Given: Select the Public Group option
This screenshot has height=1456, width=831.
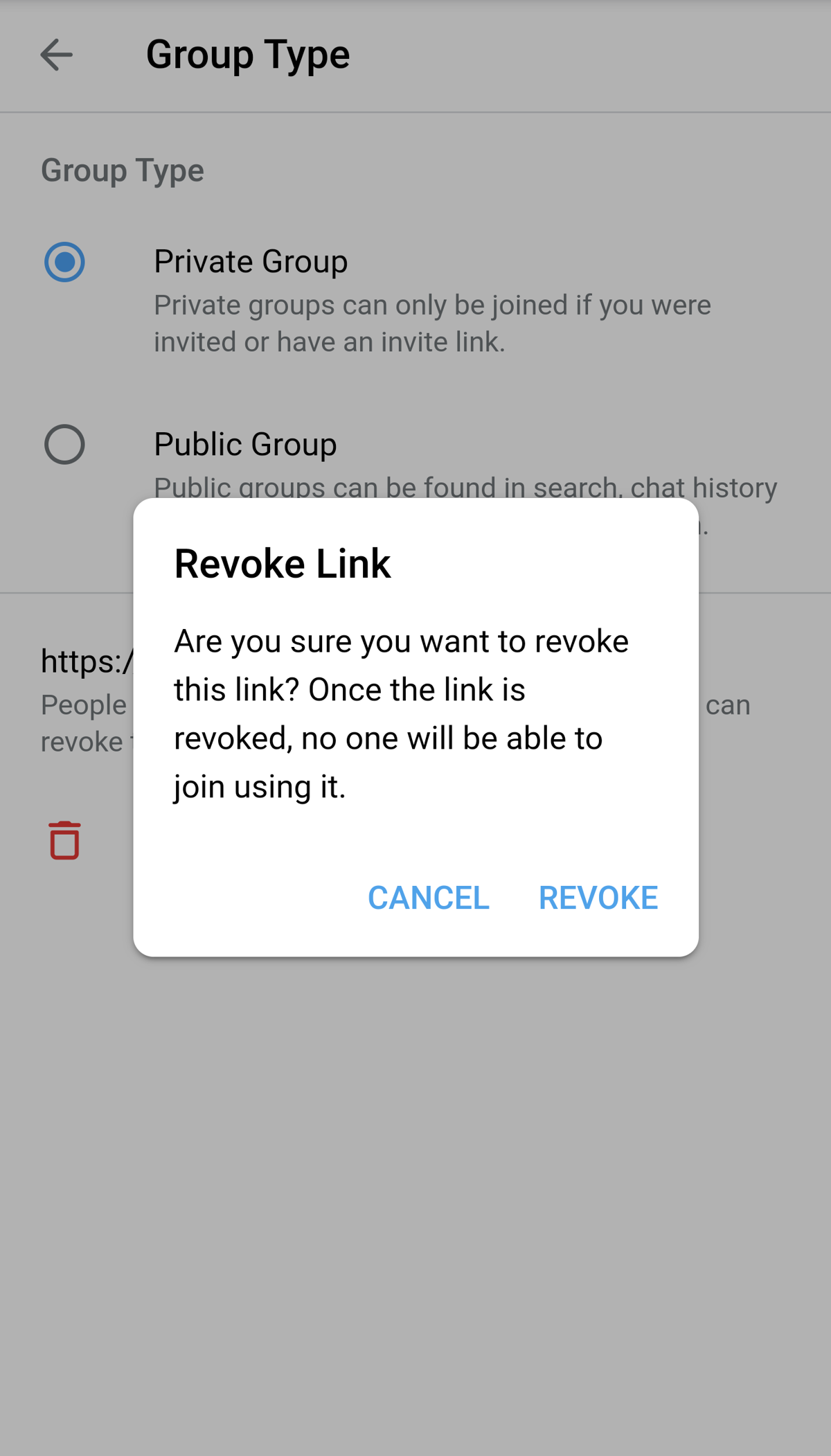Looking at the screenshot, I should tap(64, 444).
